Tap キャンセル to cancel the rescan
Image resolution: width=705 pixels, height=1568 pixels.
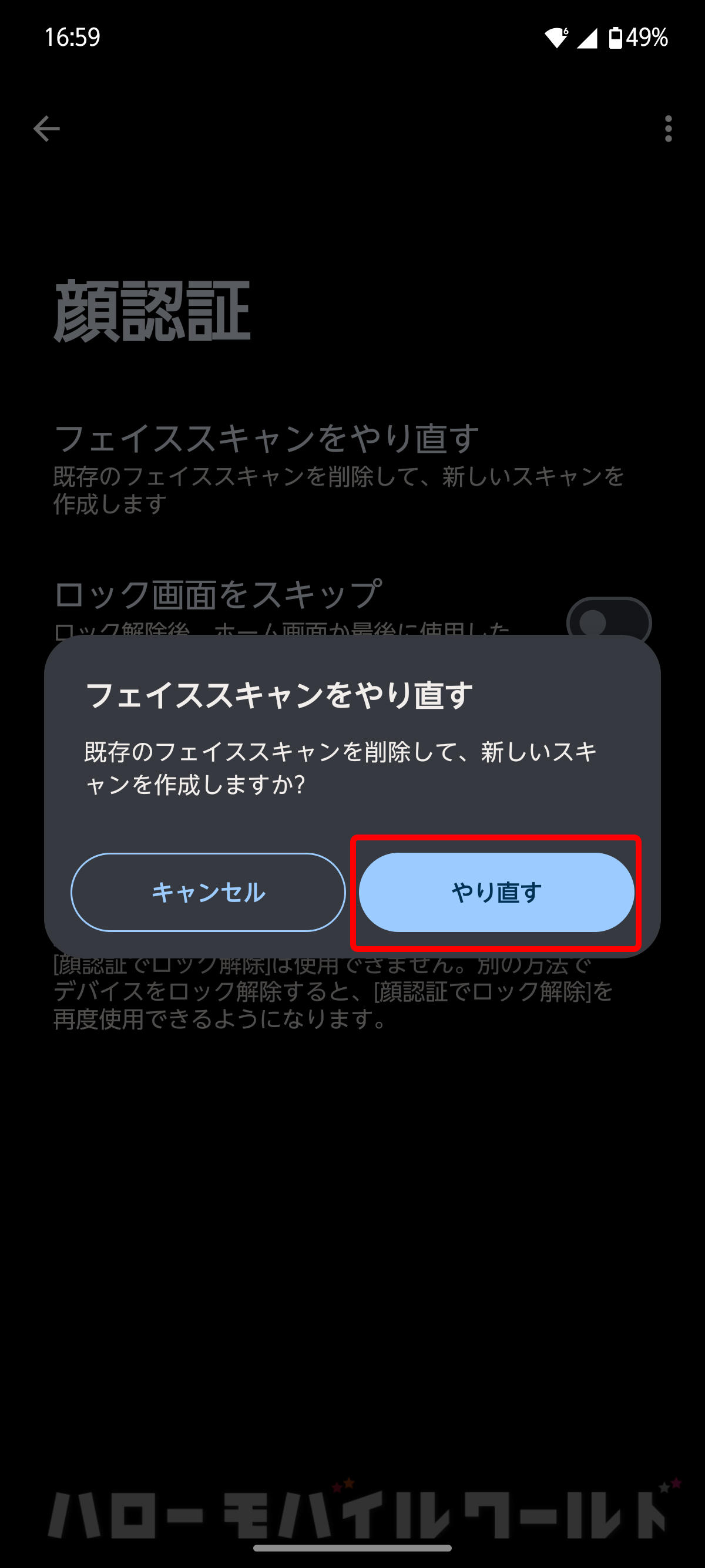(x=208, y=891)
